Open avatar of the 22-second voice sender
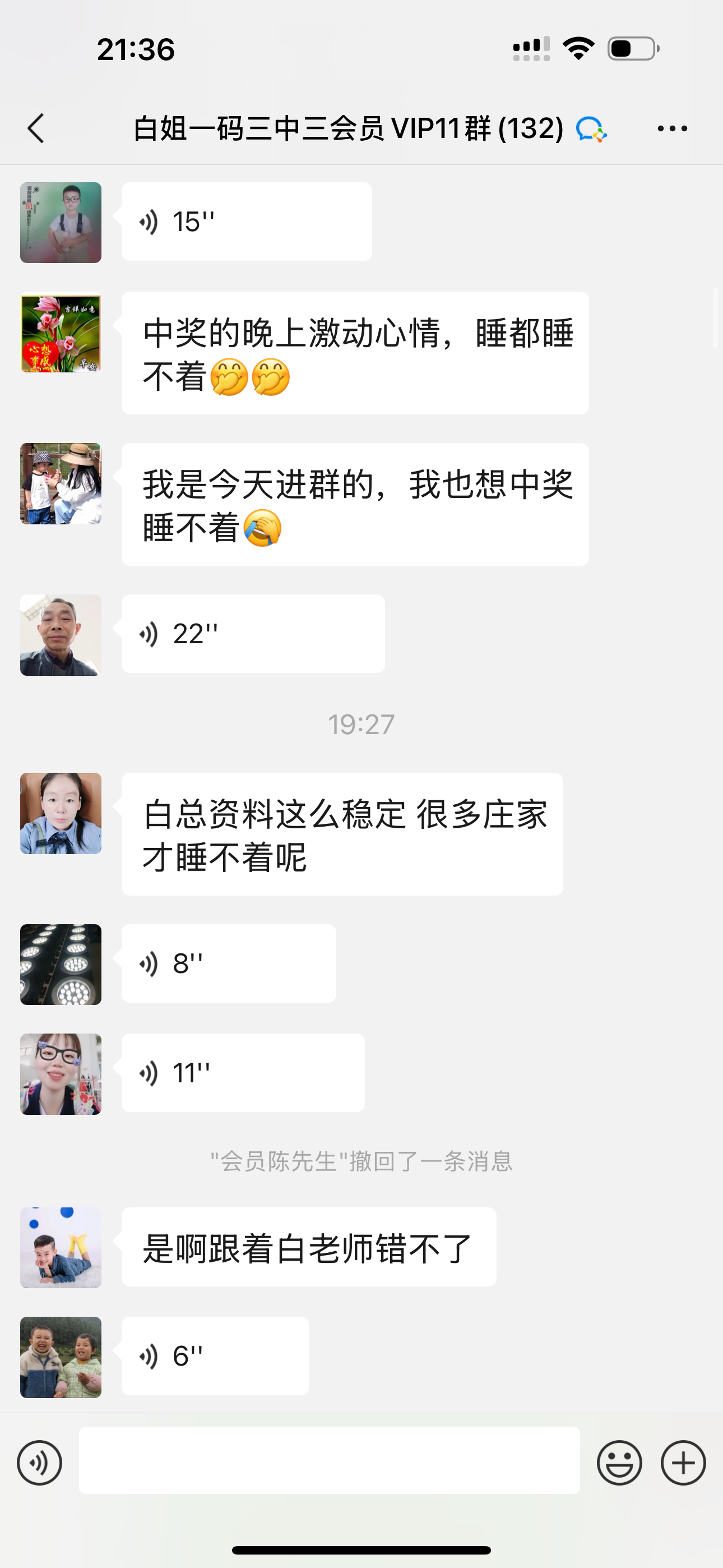The height and width of the screenshot is (1568, 723). 61,635
